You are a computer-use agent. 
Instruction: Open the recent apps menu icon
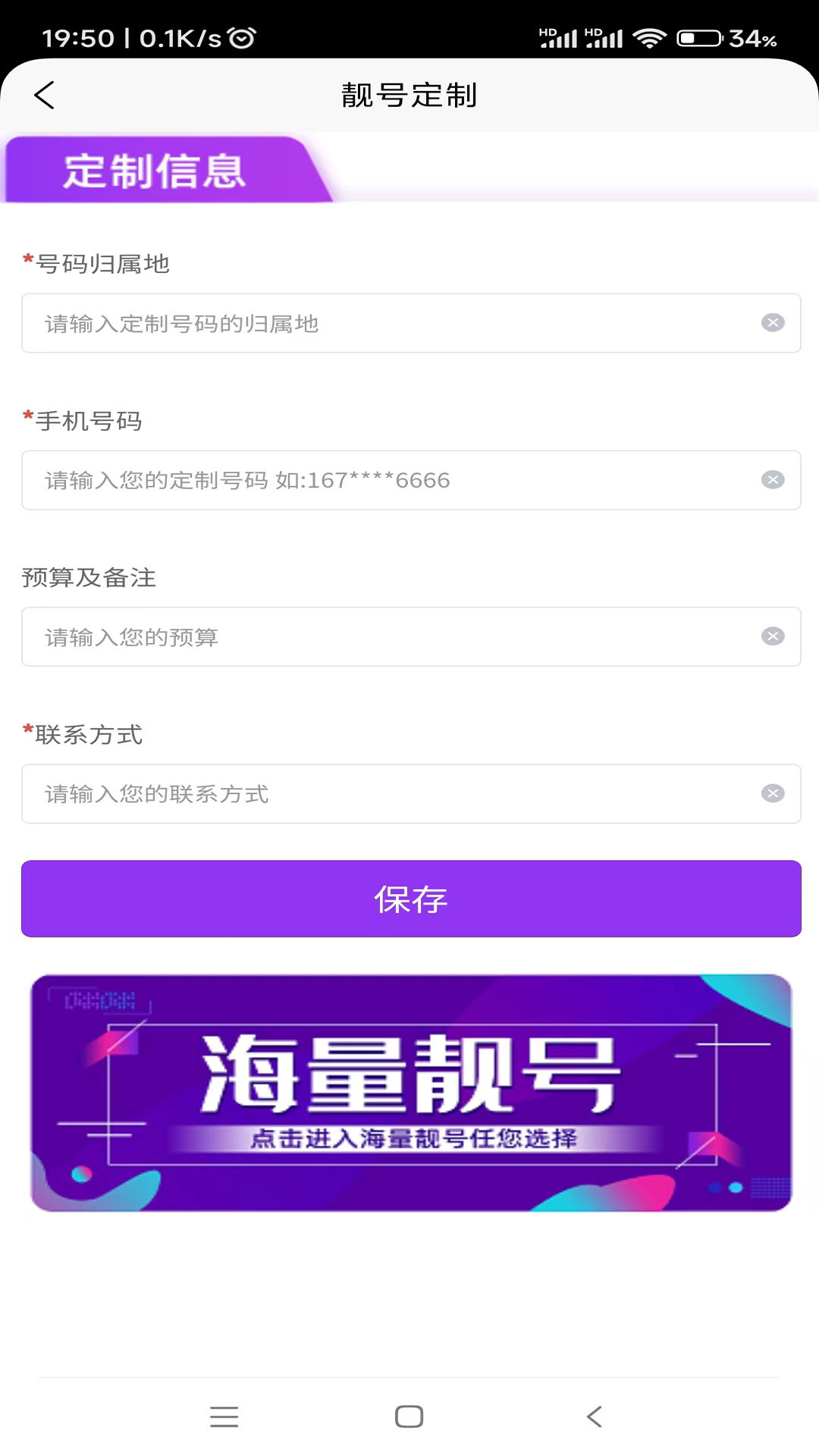click(224, 1417)
